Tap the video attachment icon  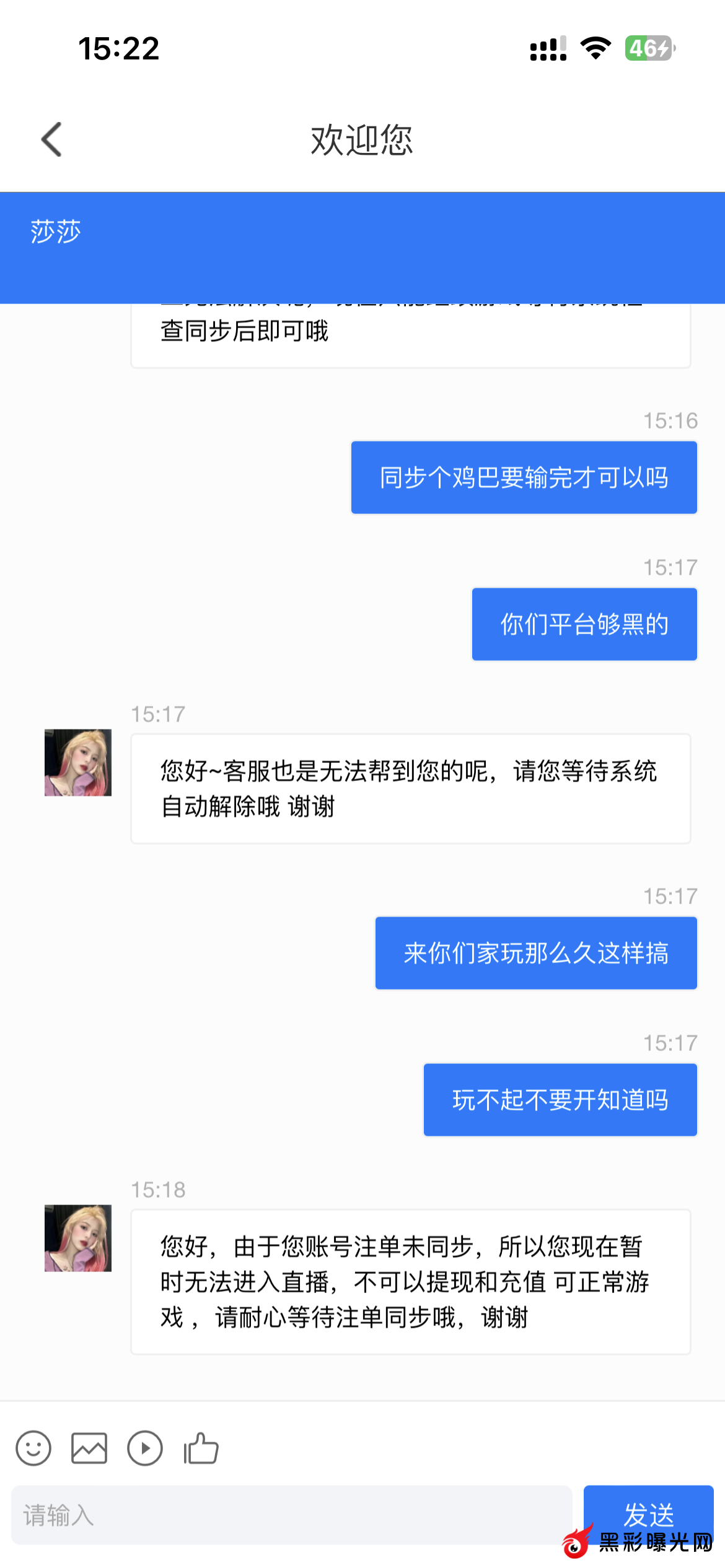pyautogui.click(x=145, y=1448)
